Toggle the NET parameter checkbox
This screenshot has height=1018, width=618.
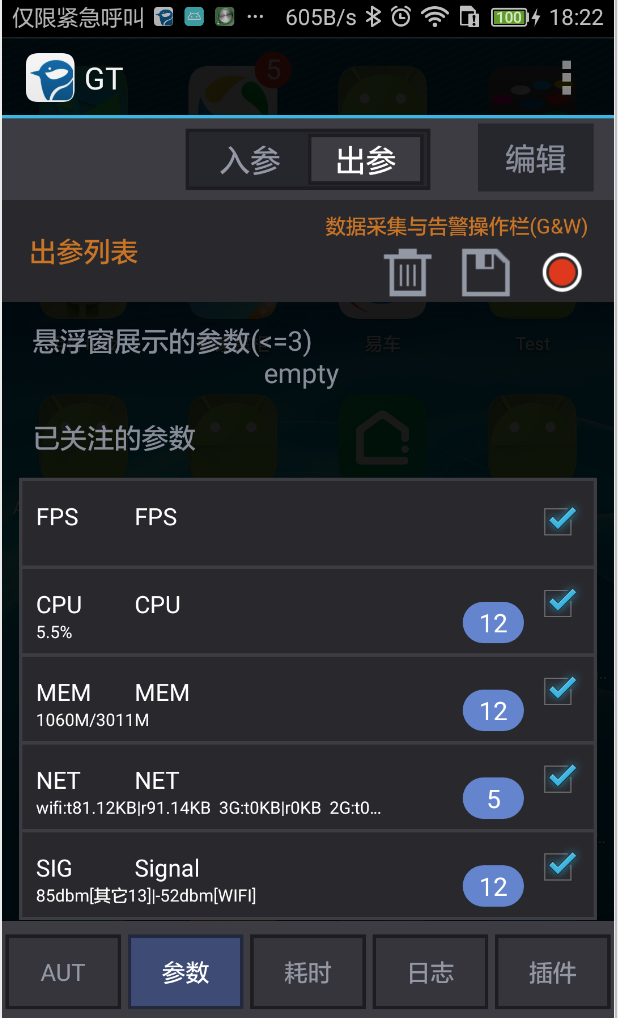coord(558,779)
